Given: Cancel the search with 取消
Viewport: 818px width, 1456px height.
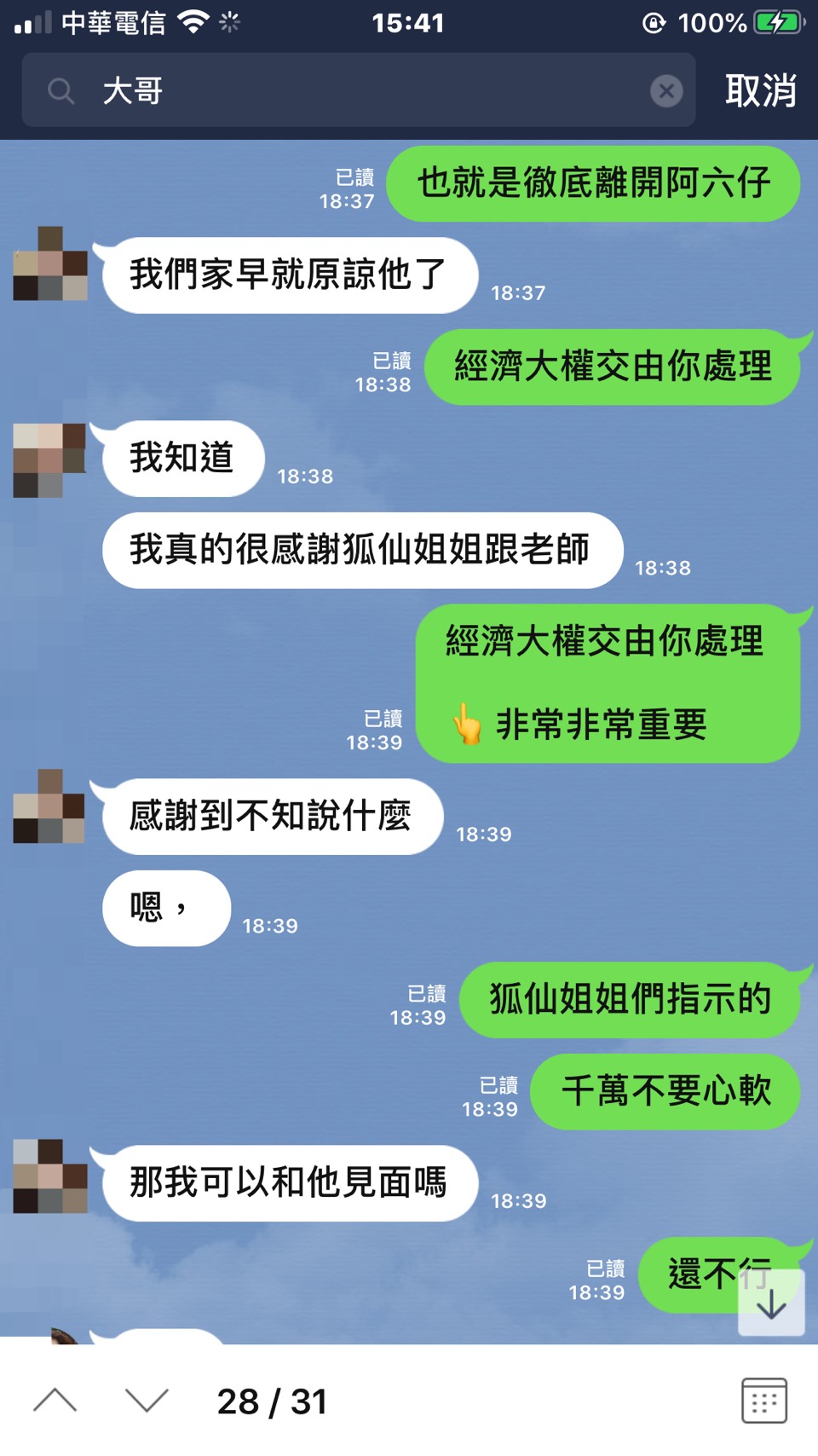Looking at the screenshot, I should pos(760,90).
